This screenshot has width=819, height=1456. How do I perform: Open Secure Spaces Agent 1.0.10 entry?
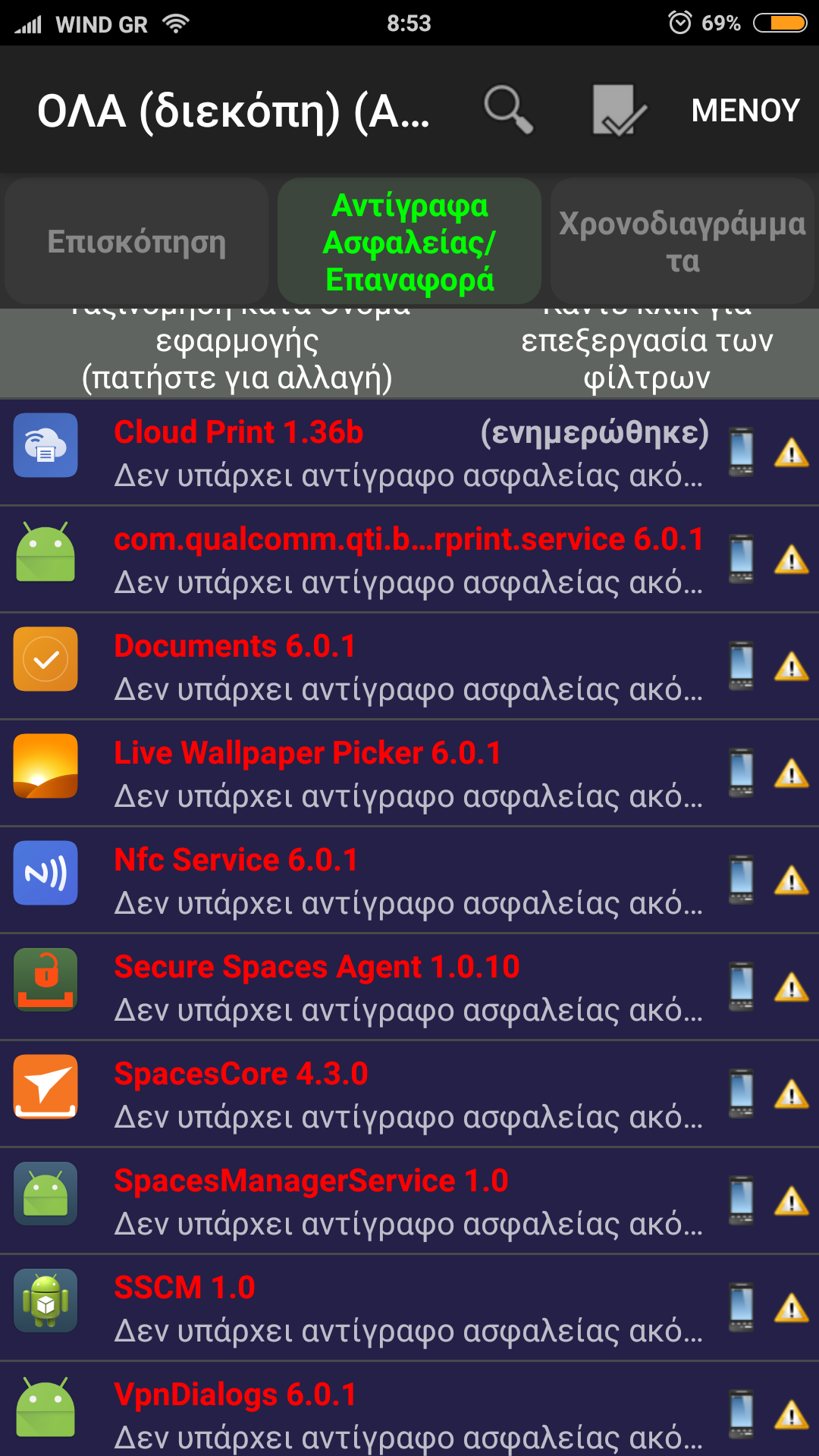pyautogui.click(x=409, y=987)
